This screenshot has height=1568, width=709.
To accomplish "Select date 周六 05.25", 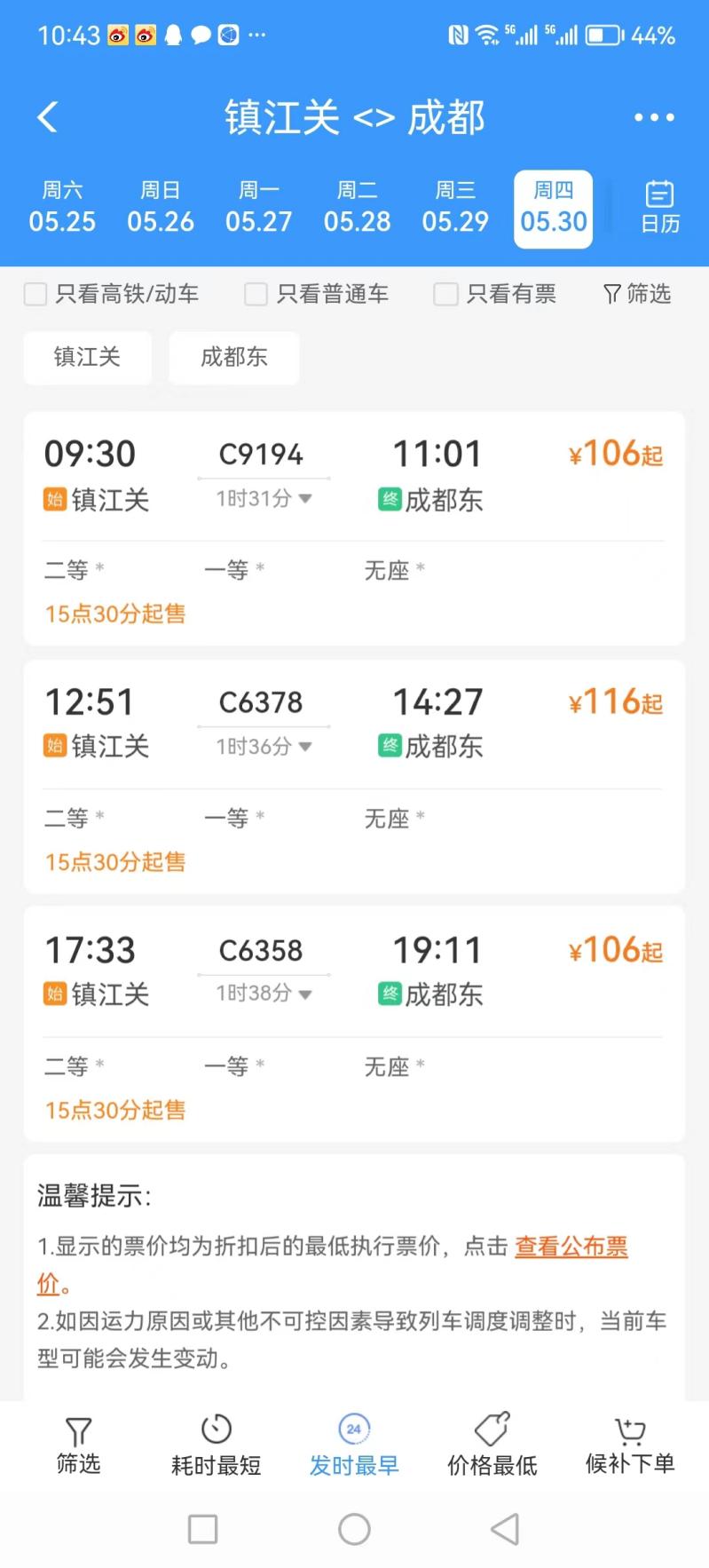I will pos(62,208).
